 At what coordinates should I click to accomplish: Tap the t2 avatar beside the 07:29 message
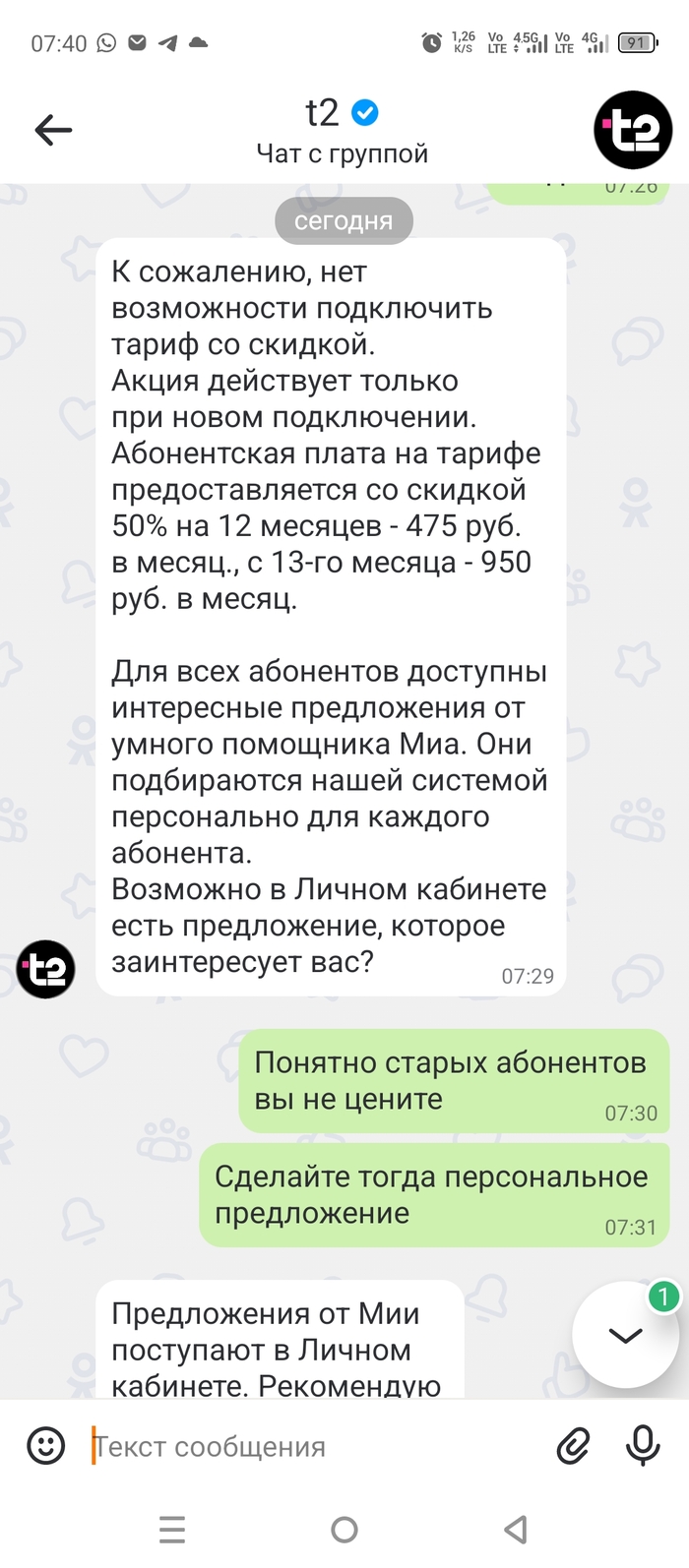click(x=46, y=969)
